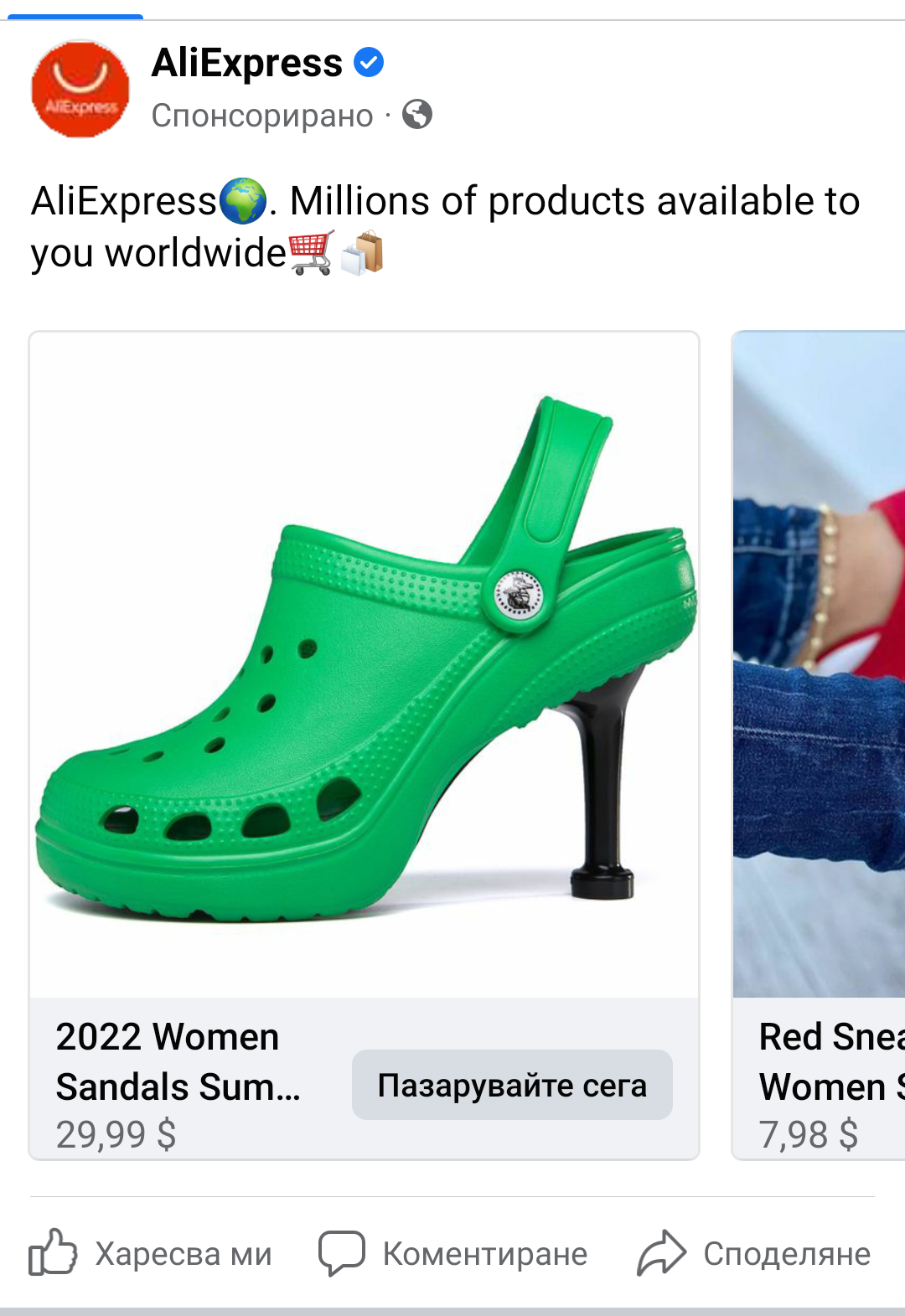905x1316 pixels.
Task: Open the AliExpress page name link
Action: click(x=247, y=63)
